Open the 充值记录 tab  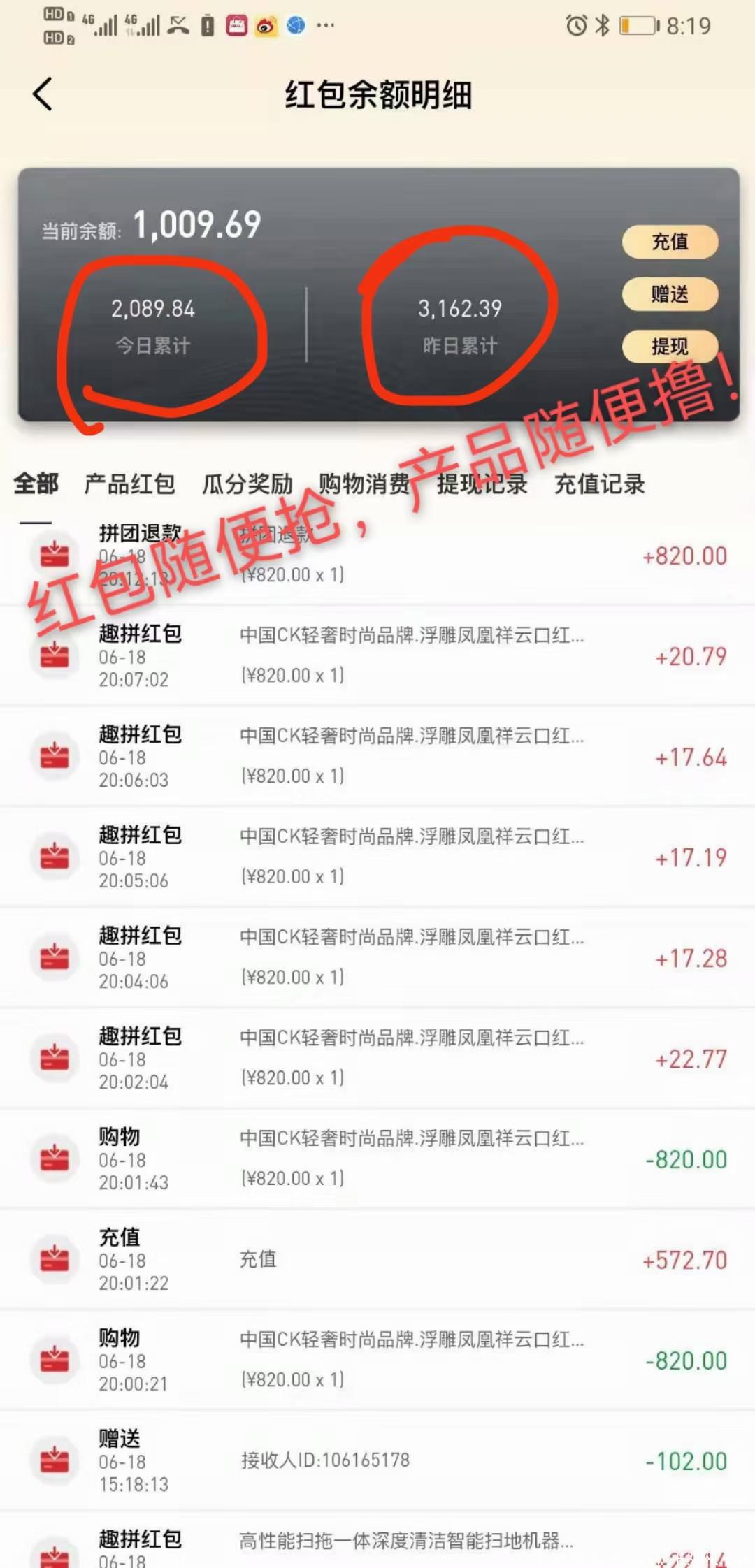[599, 484]
